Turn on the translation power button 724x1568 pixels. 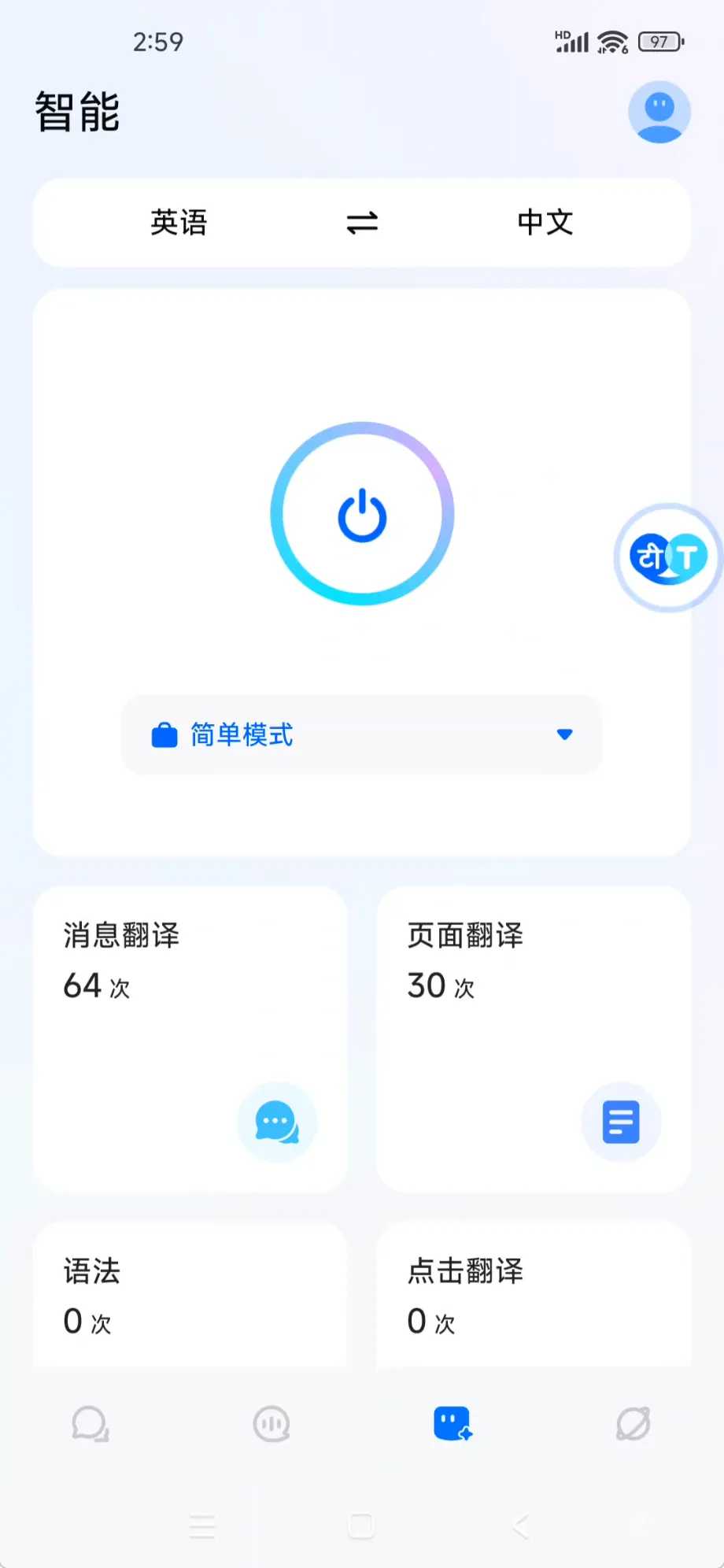point(362,514)
